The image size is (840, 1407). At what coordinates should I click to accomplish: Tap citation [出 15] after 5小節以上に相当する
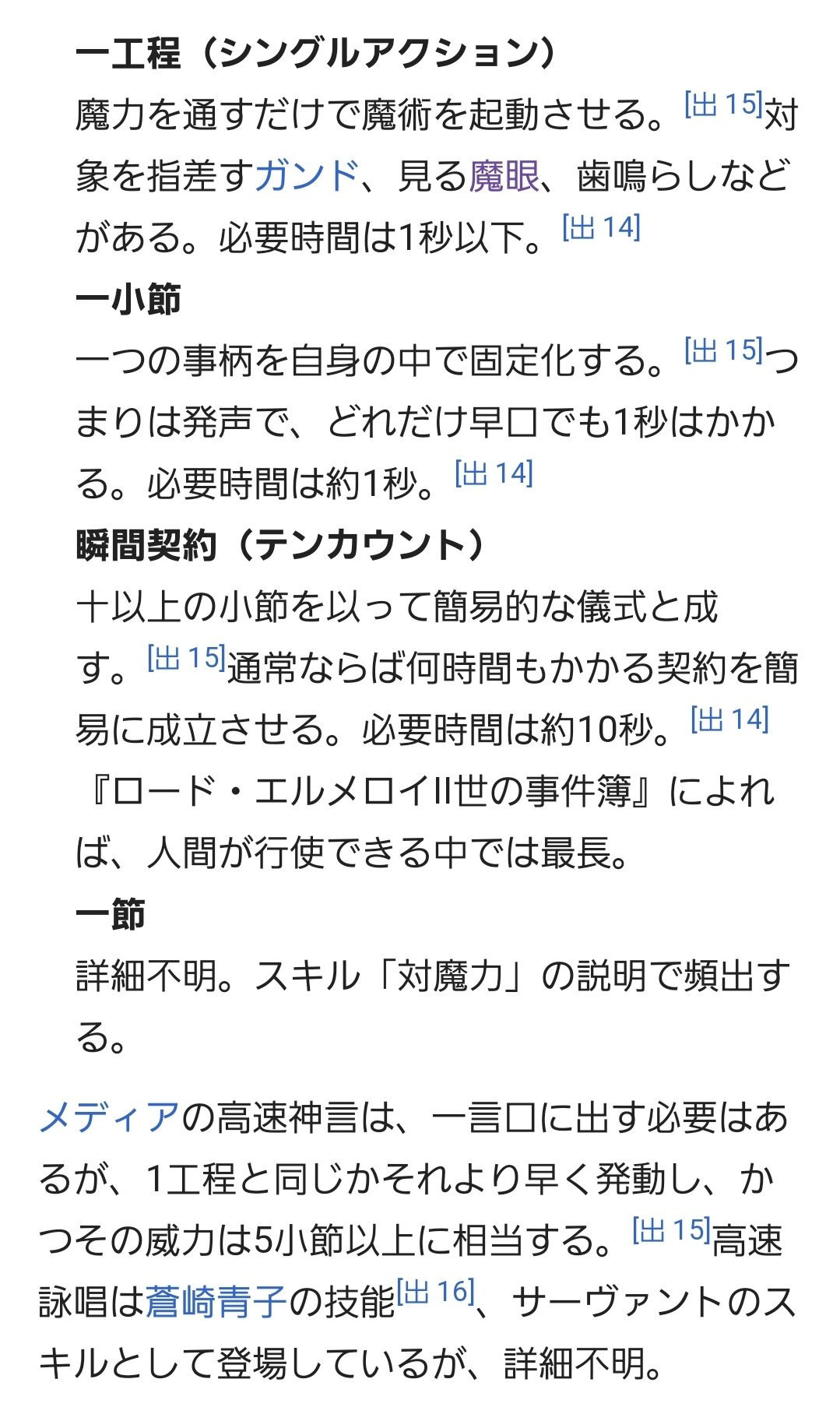point(671,1230)
